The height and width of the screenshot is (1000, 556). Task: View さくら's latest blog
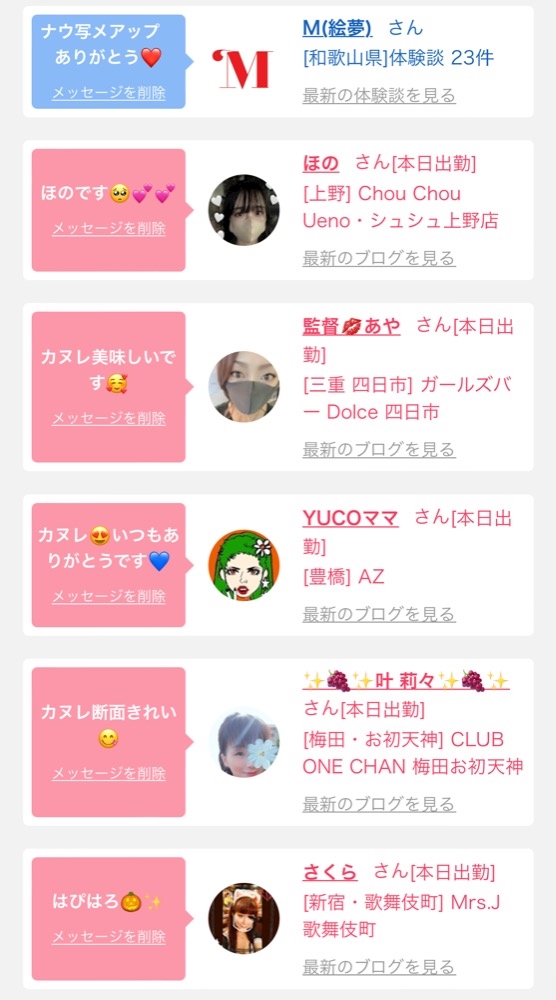(x=379, y=967)
